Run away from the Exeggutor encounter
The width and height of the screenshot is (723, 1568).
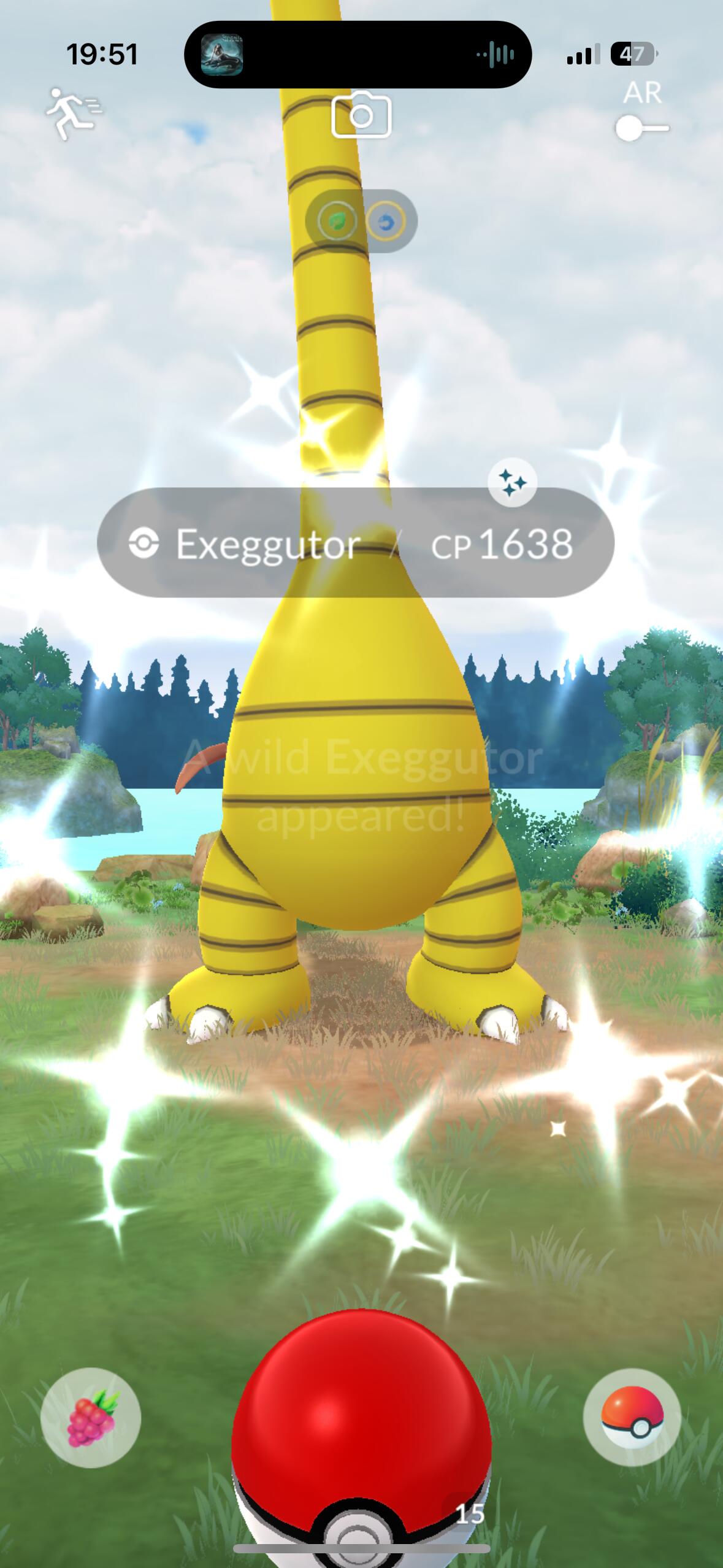[x=74, y=114]
